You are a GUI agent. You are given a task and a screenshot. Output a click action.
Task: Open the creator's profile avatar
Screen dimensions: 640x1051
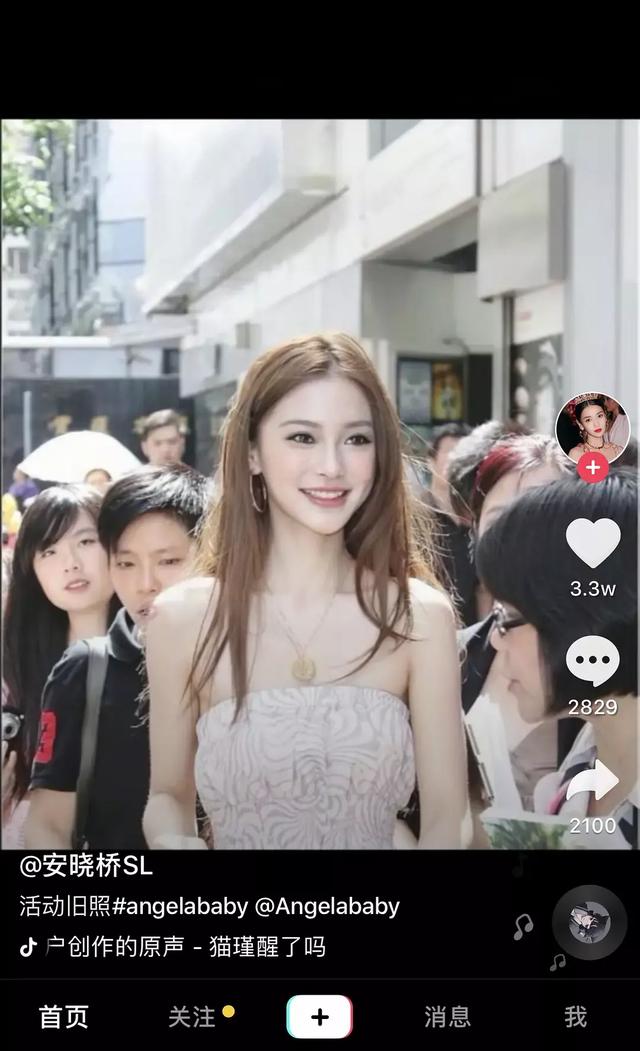592,428
